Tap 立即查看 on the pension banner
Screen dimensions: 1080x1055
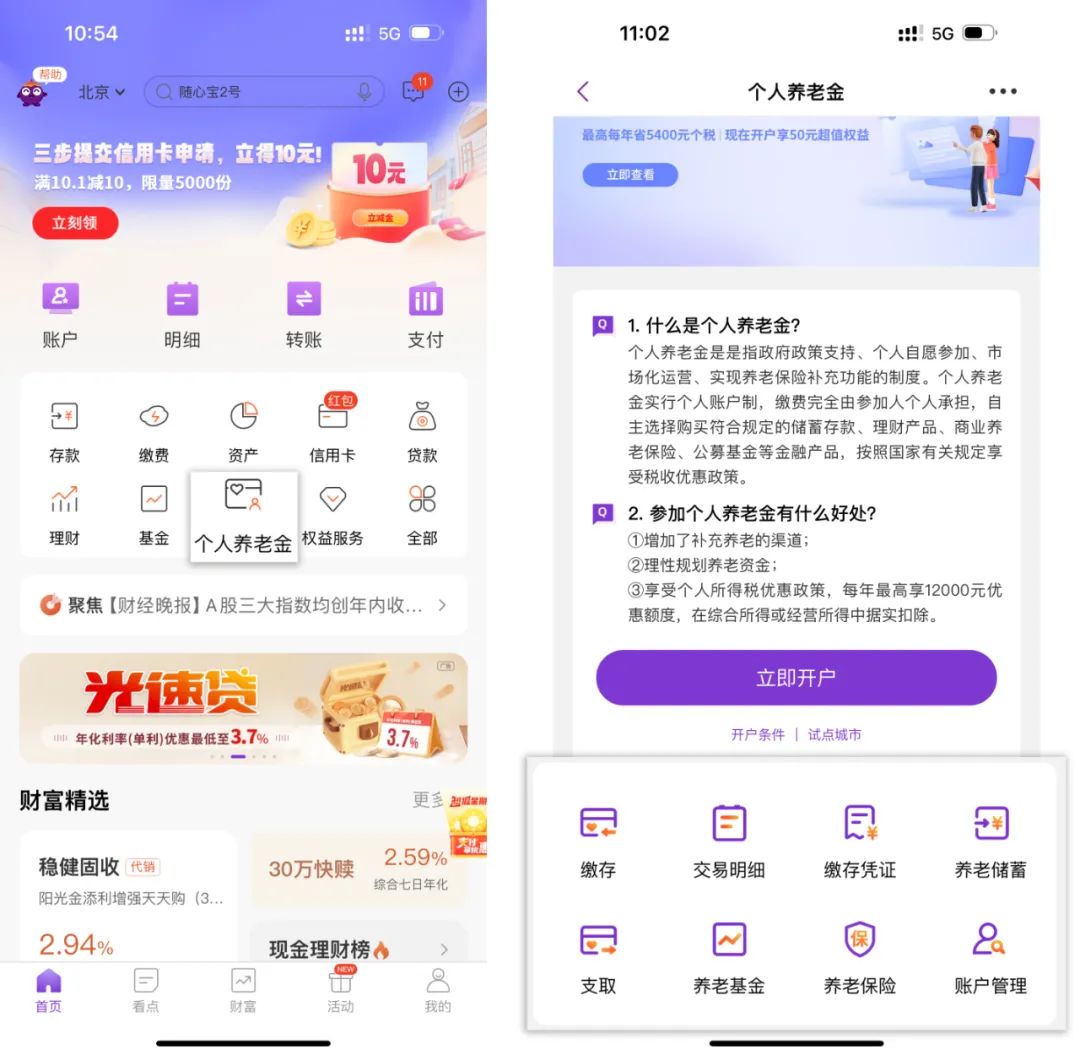click(x=630, y=175)
